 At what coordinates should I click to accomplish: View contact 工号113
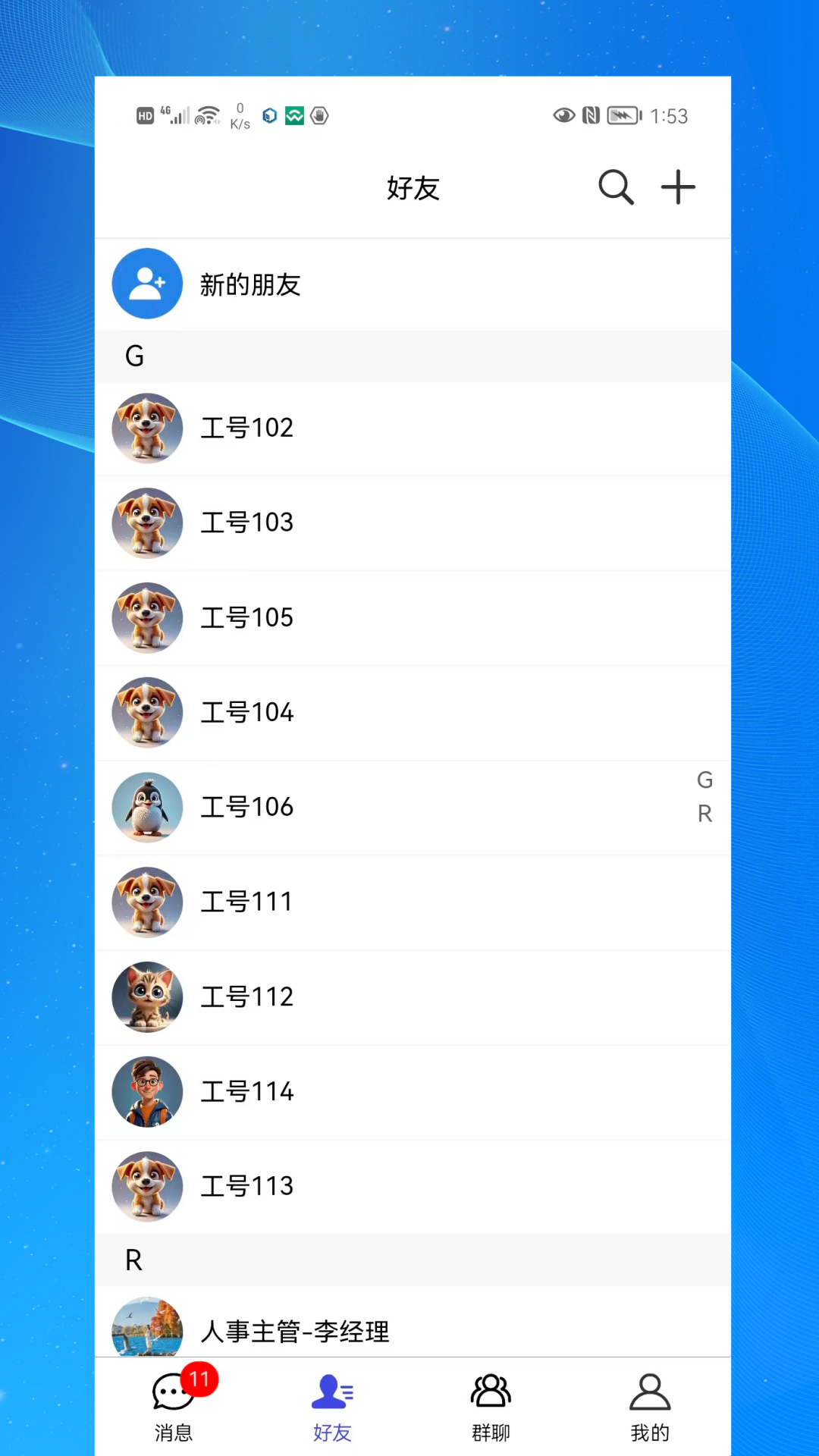413,1187
